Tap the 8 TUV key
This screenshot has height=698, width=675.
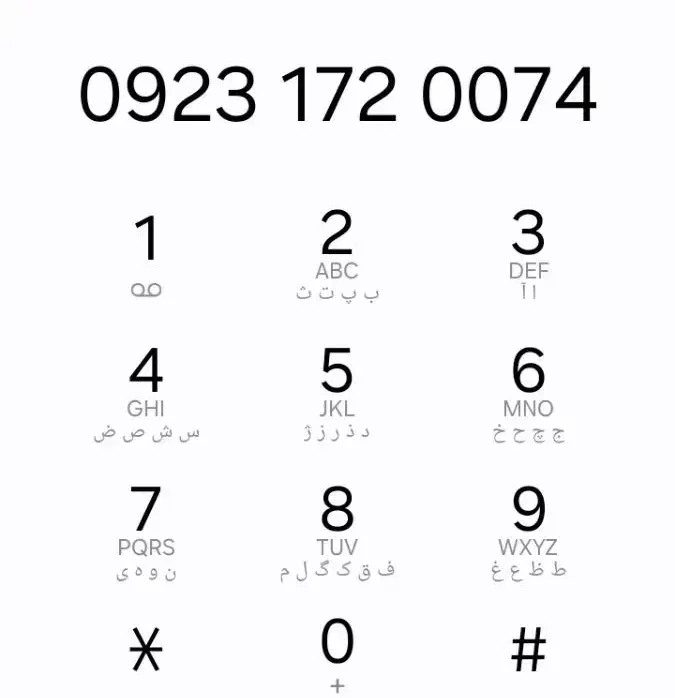click(337, 534)
